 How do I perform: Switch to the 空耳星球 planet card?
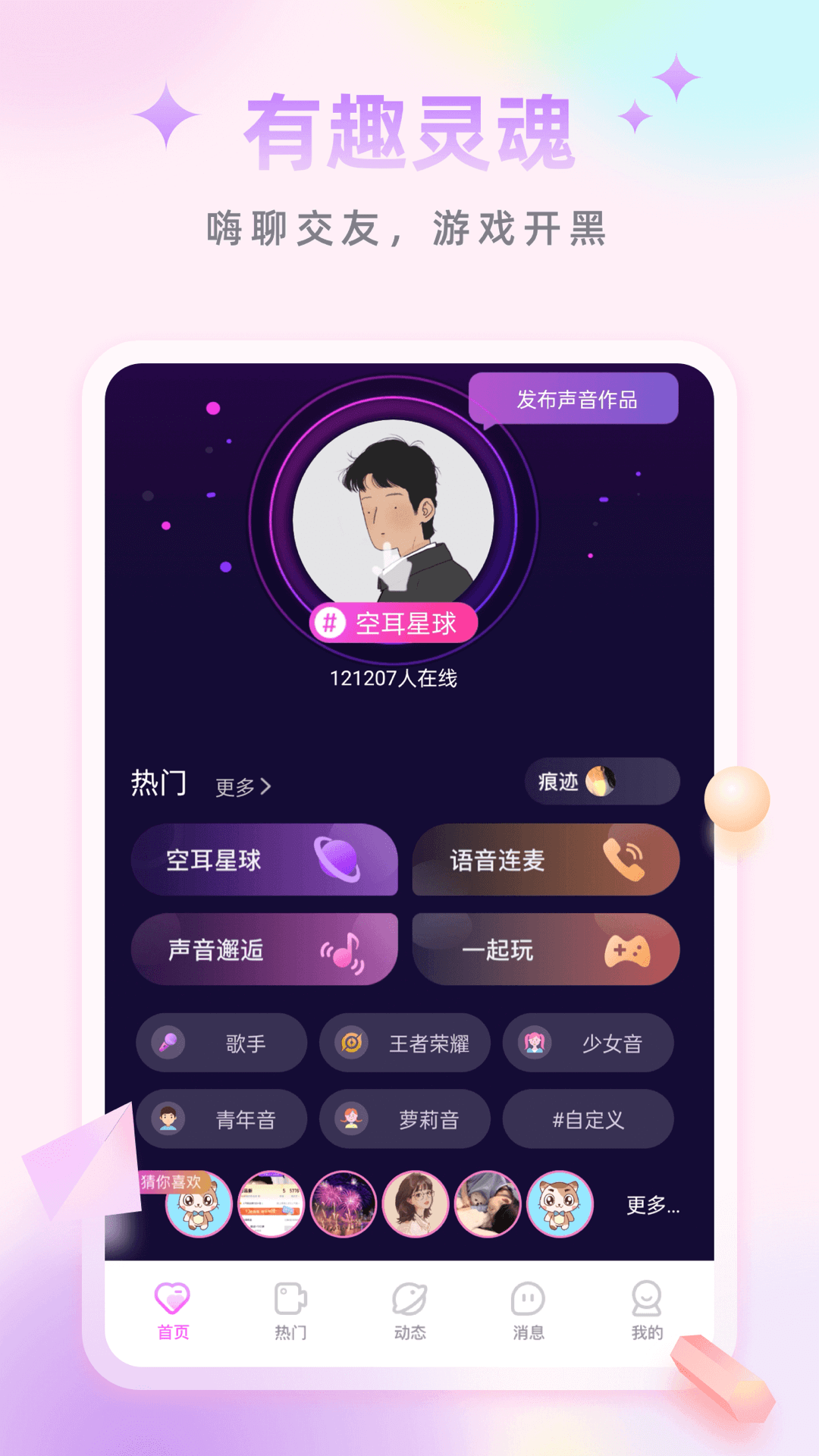point(265,861)
